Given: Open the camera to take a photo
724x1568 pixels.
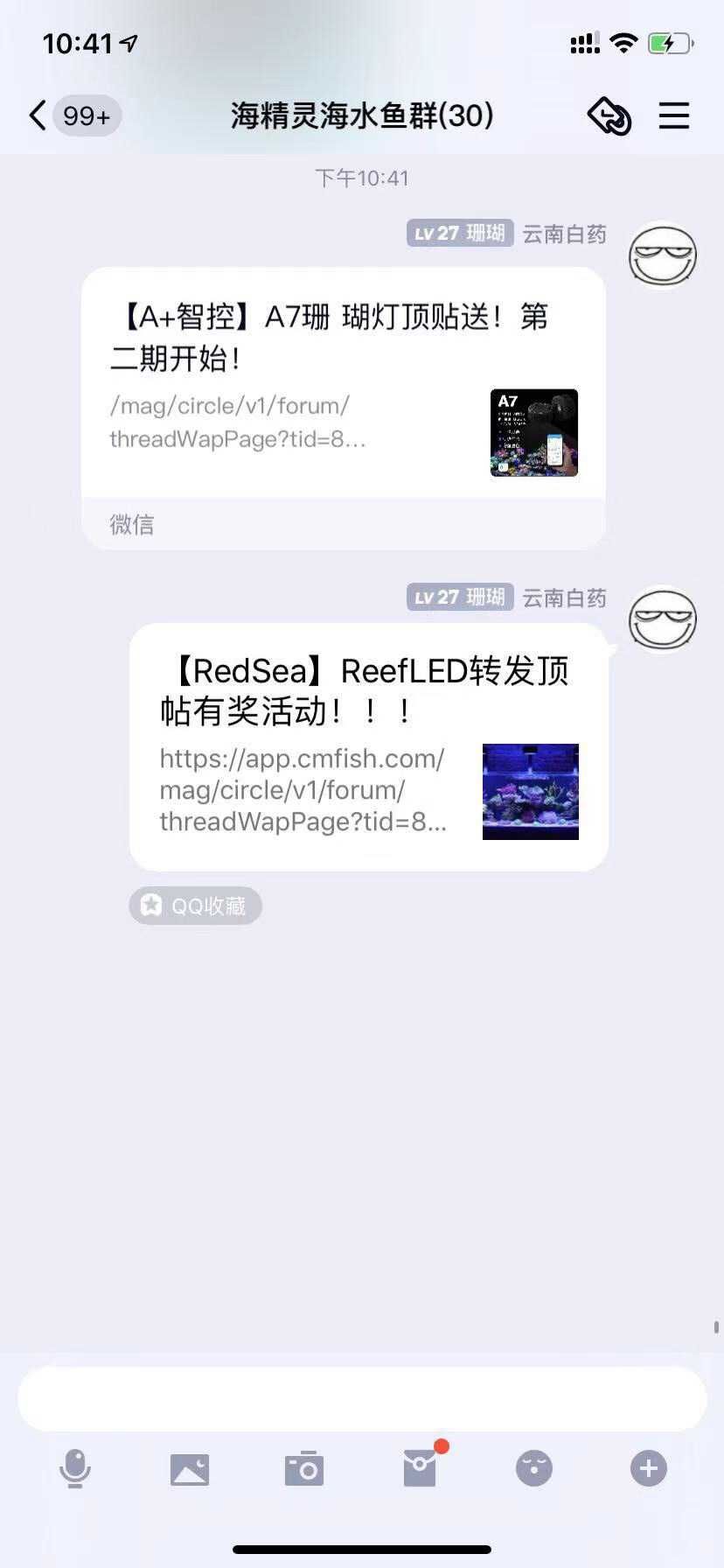Looking at the screenshot, I should 304,1468.
